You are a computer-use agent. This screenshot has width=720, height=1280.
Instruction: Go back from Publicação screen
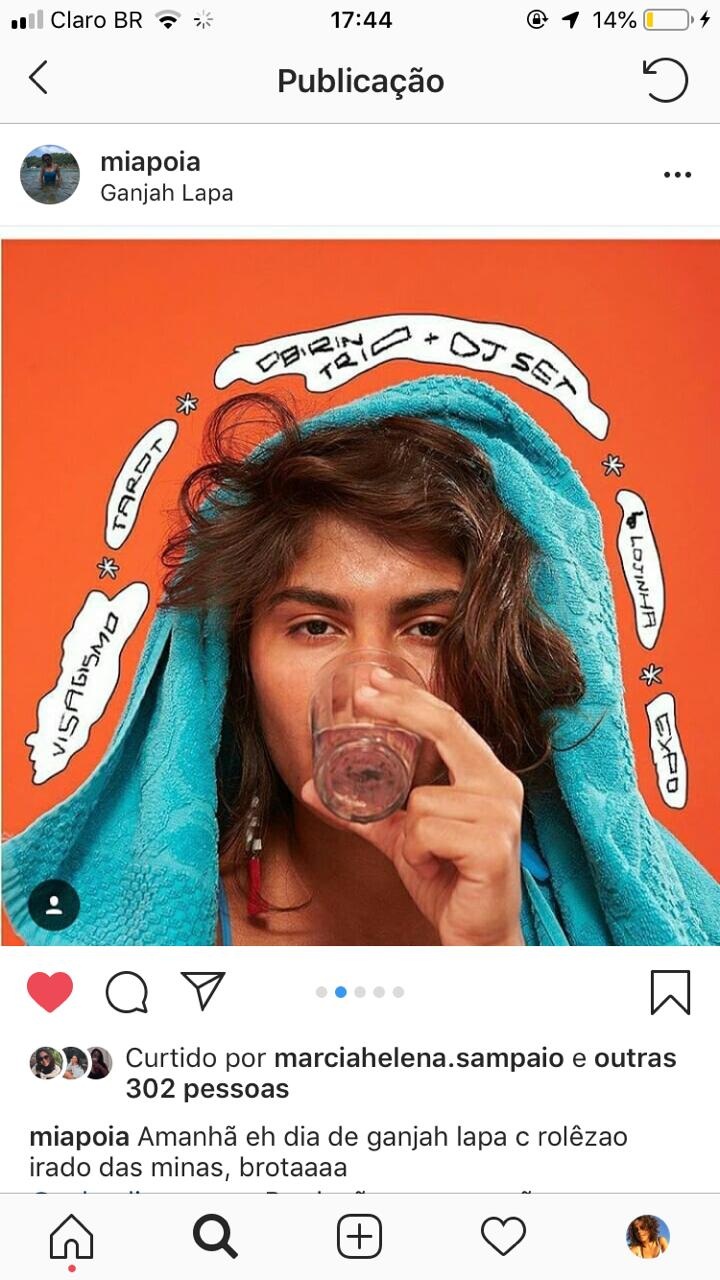click(x=38, y=78)
